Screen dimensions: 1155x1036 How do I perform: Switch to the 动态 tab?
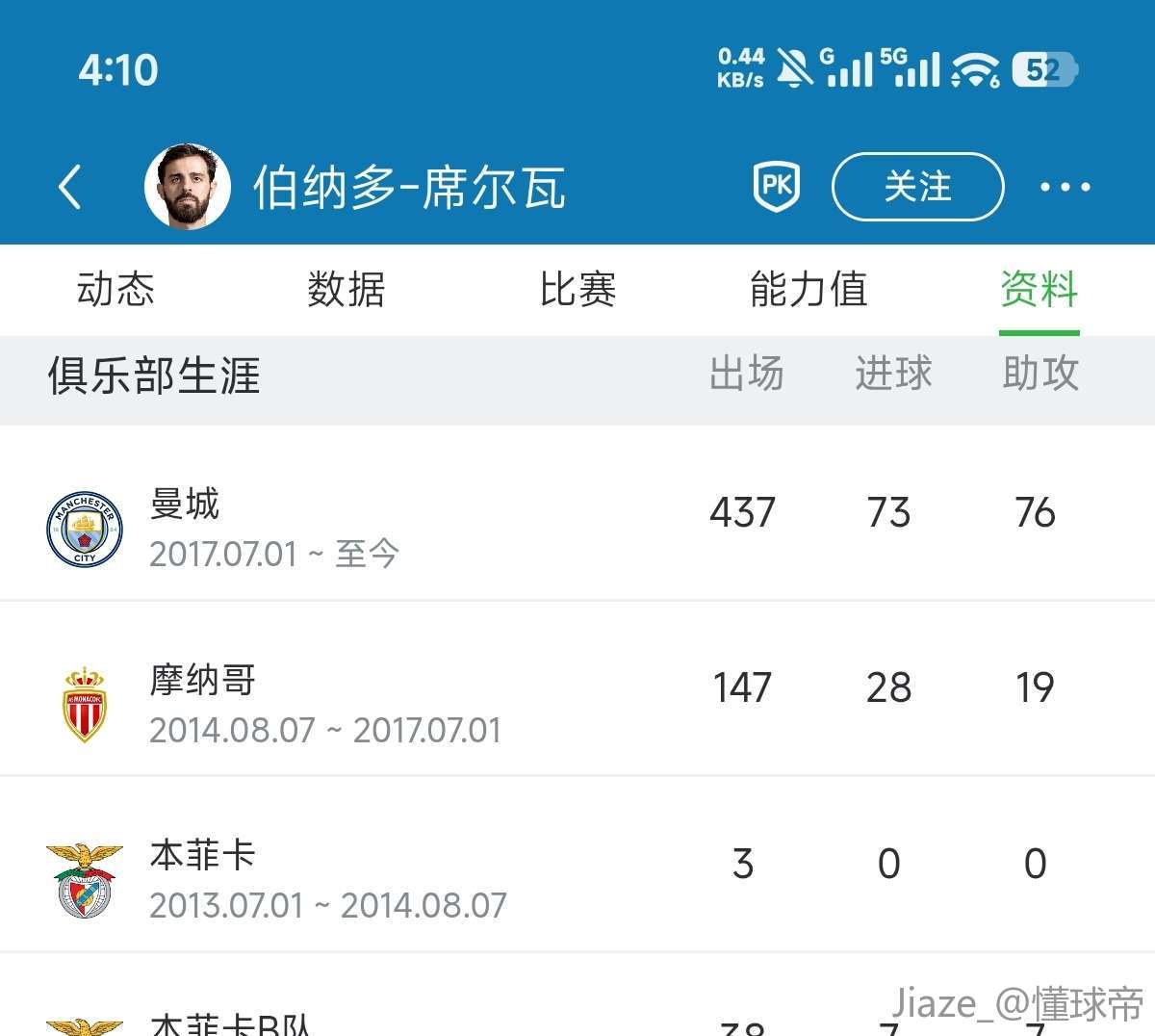pos(115,289)
